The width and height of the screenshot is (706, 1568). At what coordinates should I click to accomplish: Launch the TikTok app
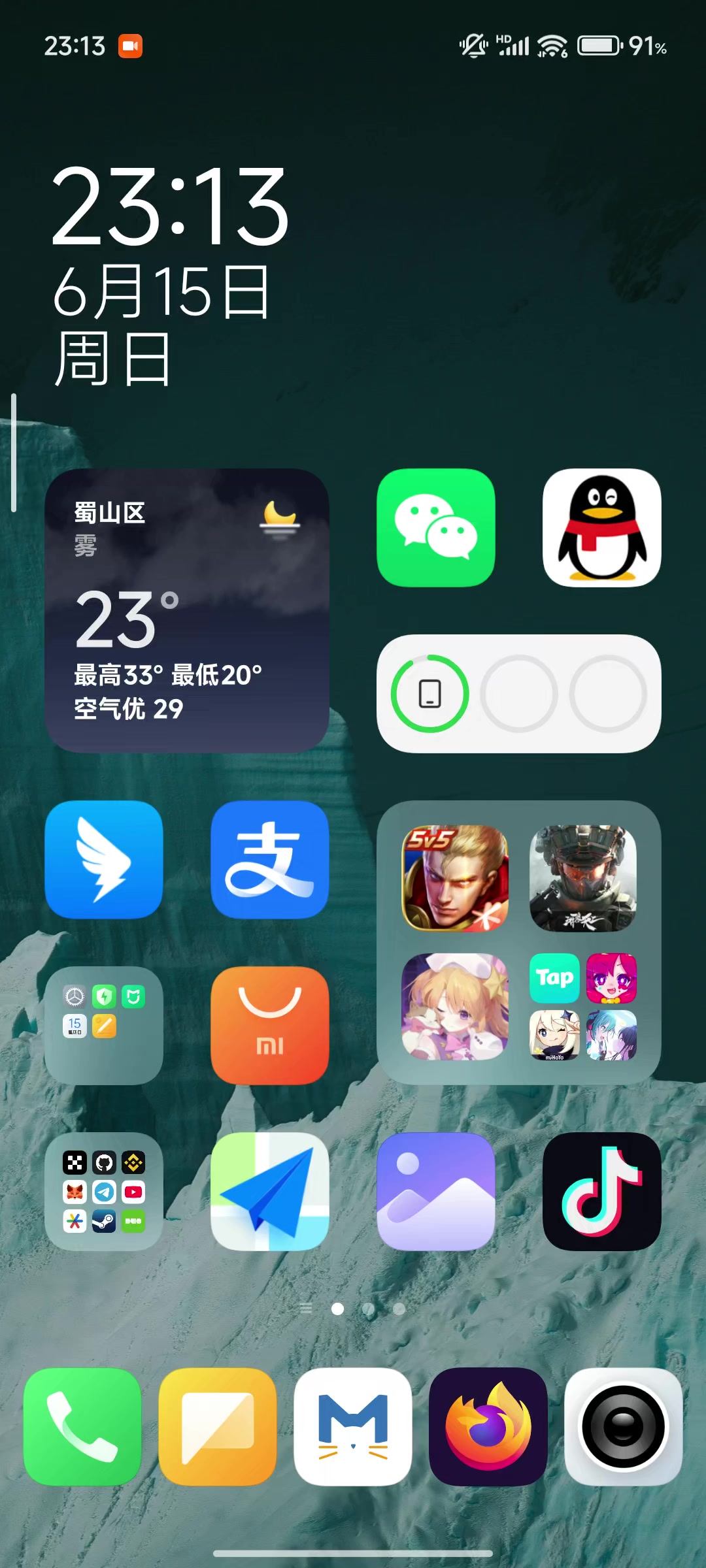[602, 1192]
